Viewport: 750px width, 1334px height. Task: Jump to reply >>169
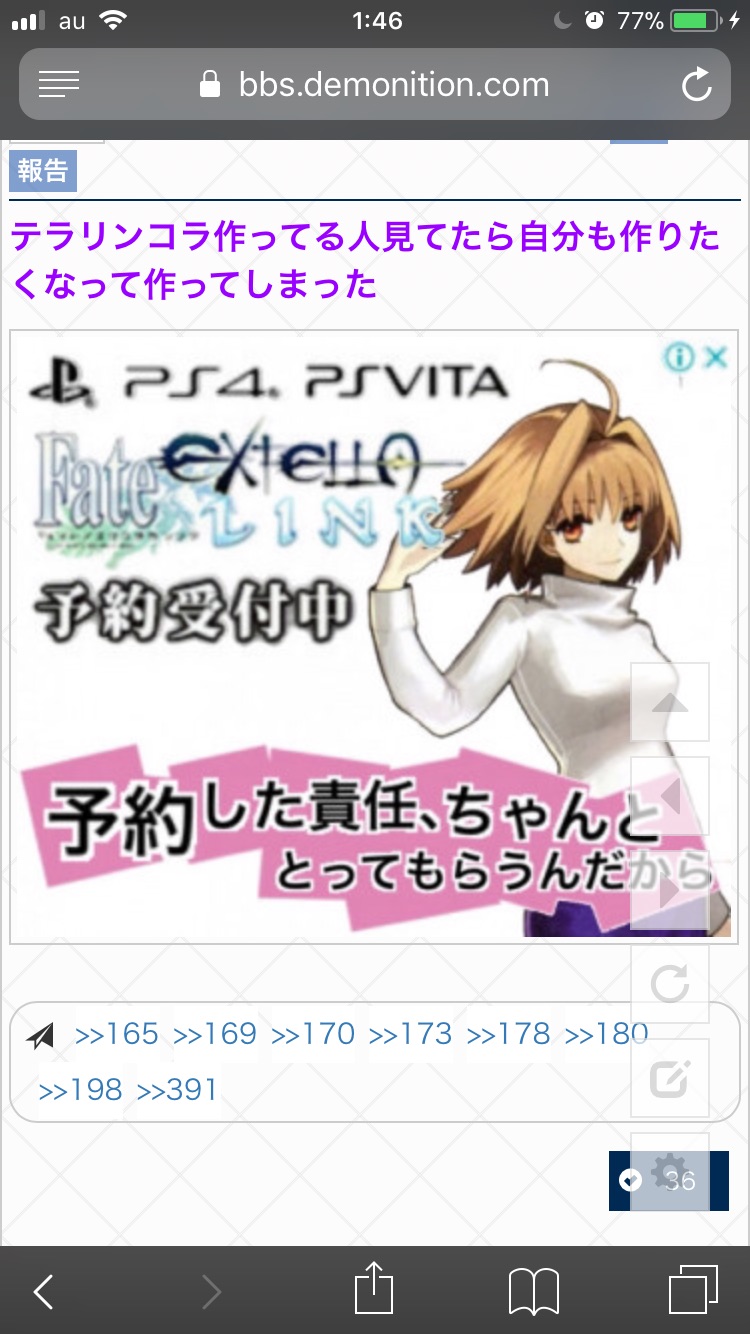tap(215, 1034)
